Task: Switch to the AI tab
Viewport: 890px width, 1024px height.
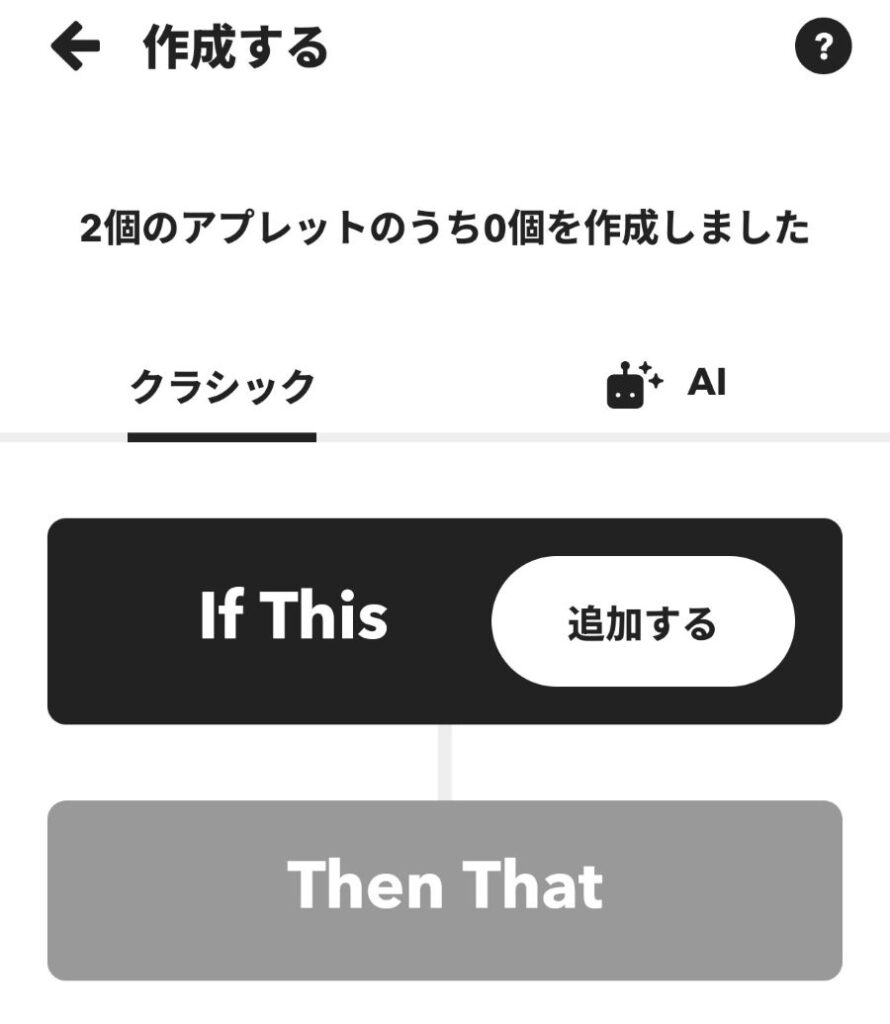Action: (x=666, y=385)
